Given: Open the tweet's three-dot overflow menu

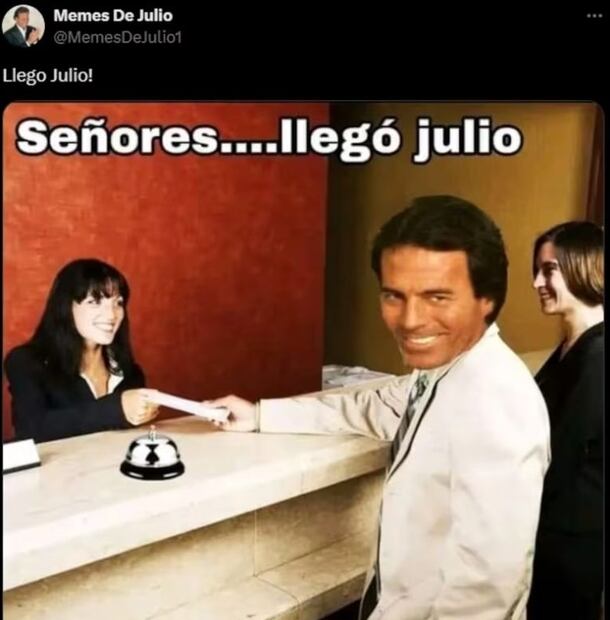Looking at the screenshot, I should tap(595, 16).
